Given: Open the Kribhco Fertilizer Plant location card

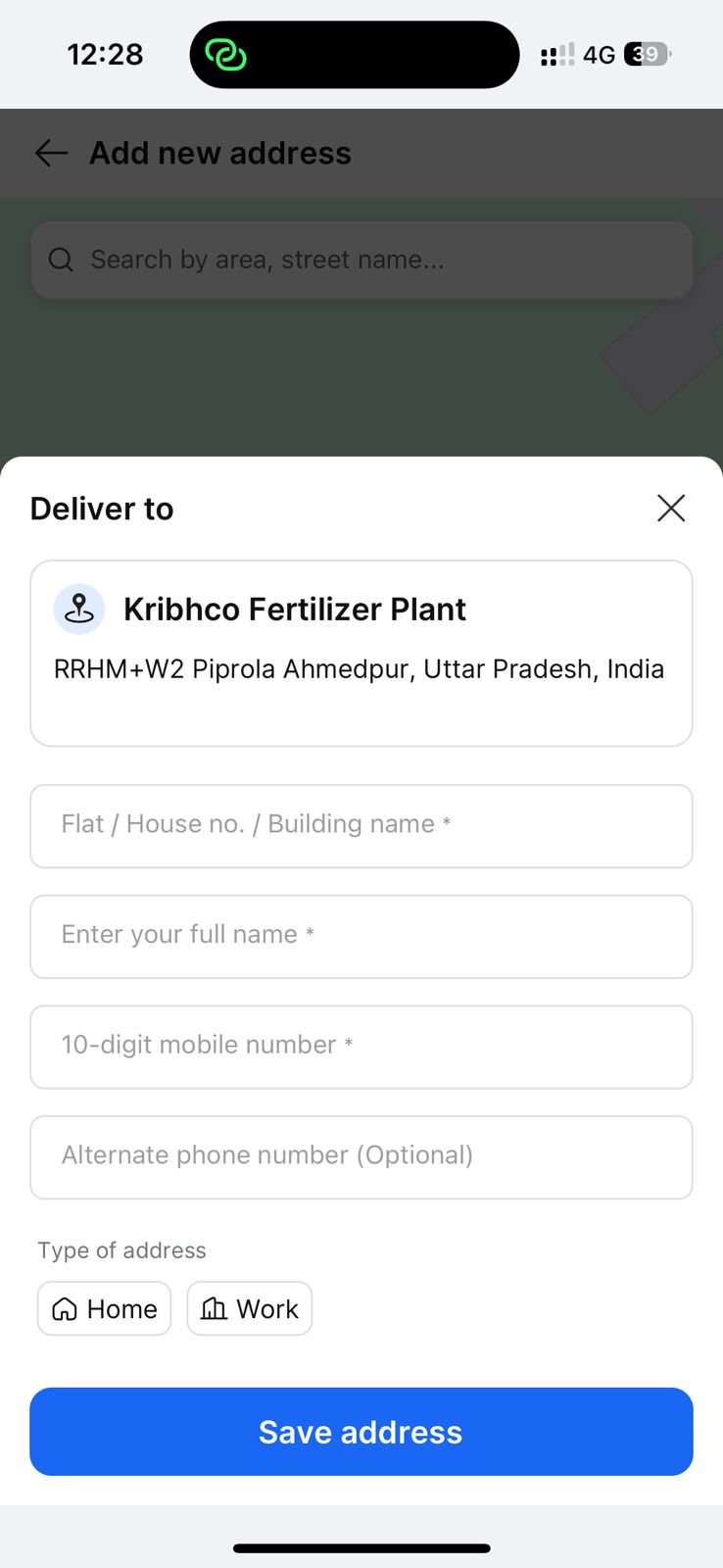Looking at the screenshot, I should 361,653.
